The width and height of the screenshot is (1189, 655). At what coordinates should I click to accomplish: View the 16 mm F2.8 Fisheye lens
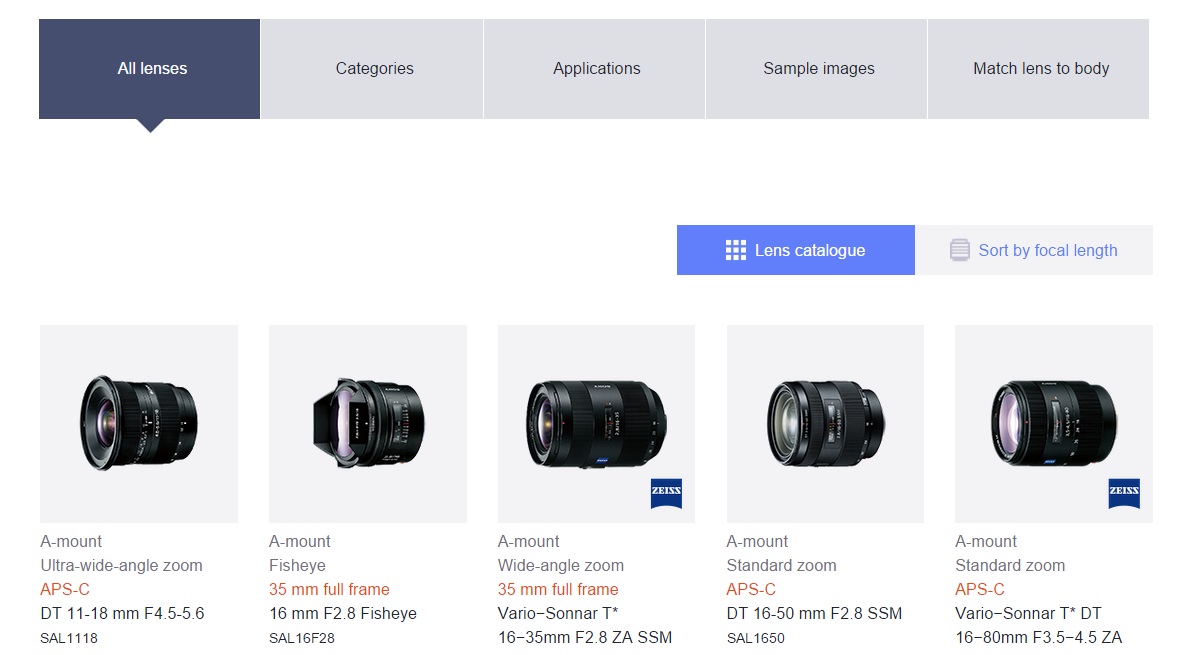pos(367,423)
